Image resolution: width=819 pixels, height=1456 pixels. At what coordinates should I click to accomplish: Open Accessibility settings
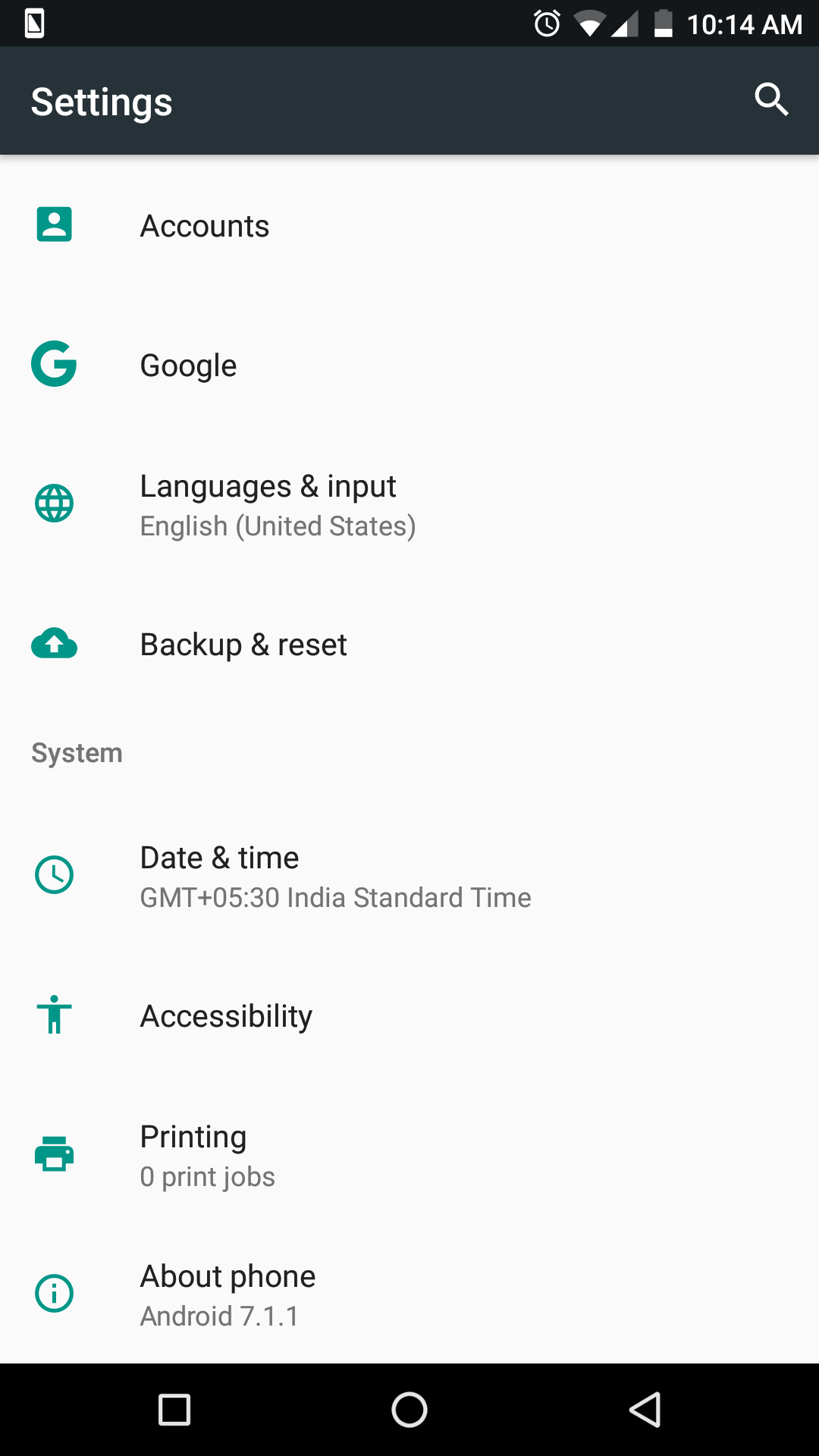pyautogui.click(x=409, y=1015)
